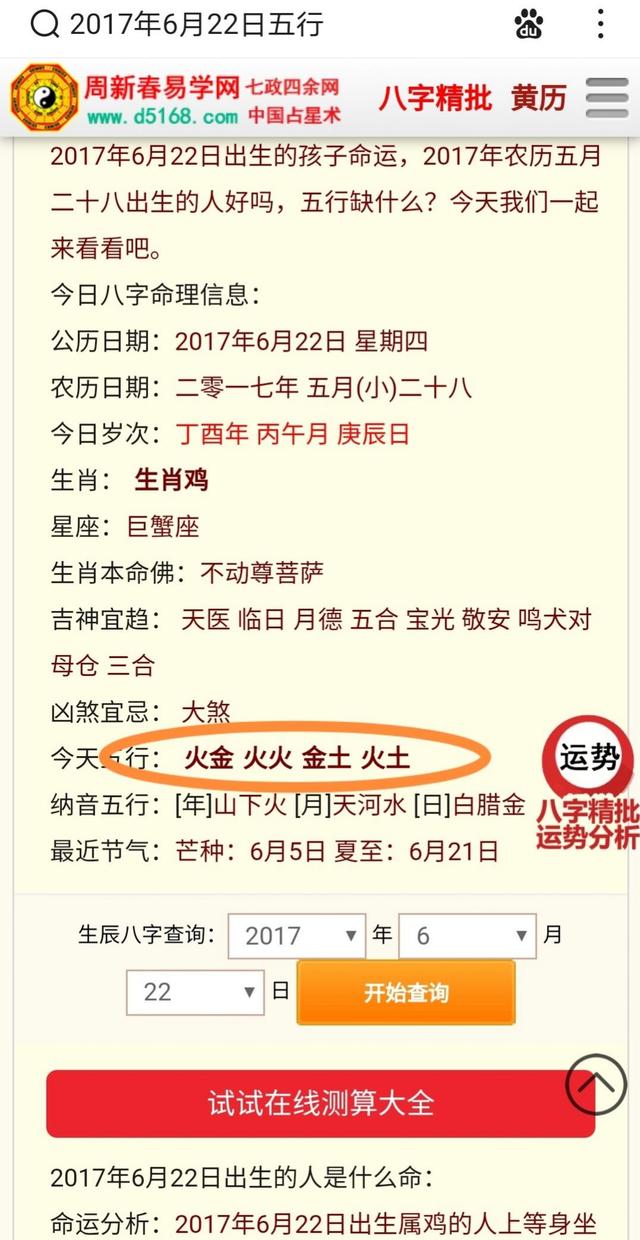Start the query with 开始查询
Screen dimensions: 640x1240
(x=406, y=992)
